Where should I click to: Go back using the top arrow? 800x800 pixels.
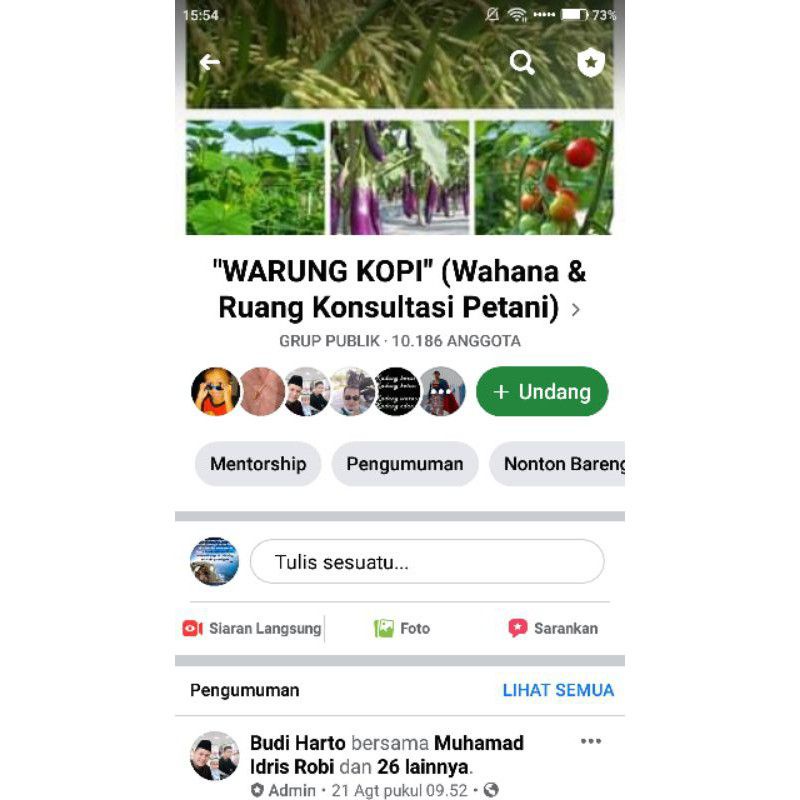point(209,63)
